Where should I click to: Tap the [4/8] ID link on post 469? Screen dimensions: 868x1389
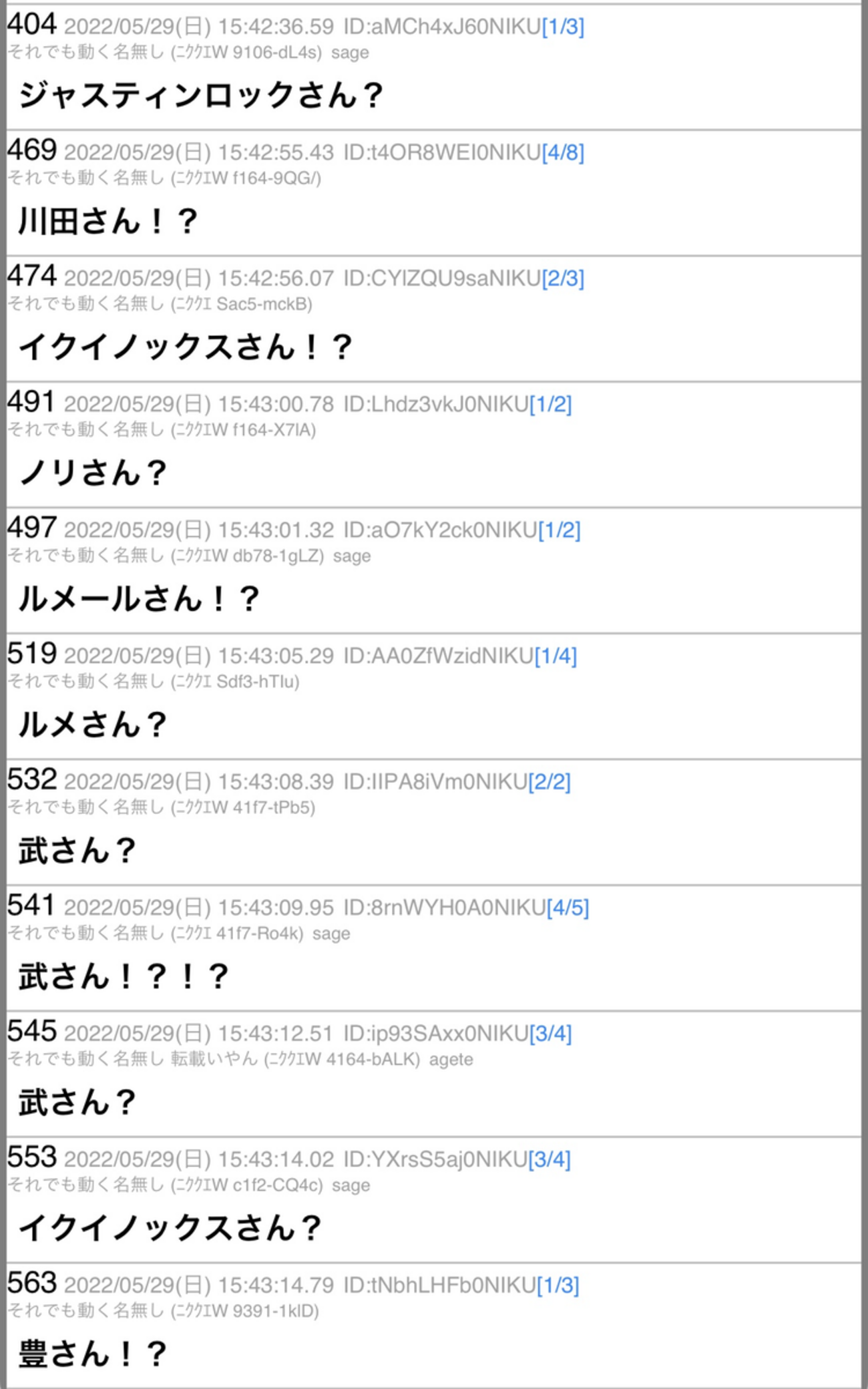coord(563,153)
